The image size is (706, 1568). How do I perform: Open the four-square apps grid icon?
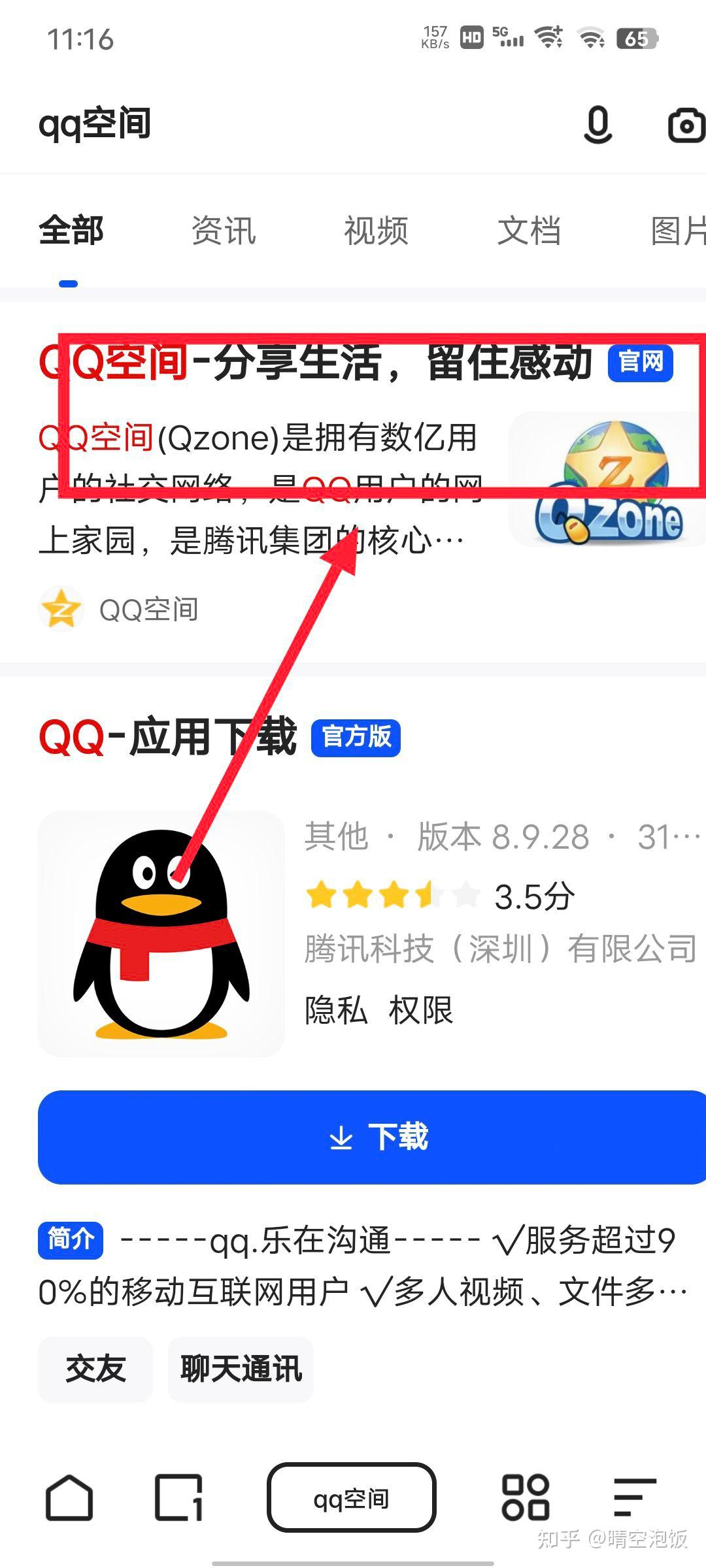(x=525, y=1497)
